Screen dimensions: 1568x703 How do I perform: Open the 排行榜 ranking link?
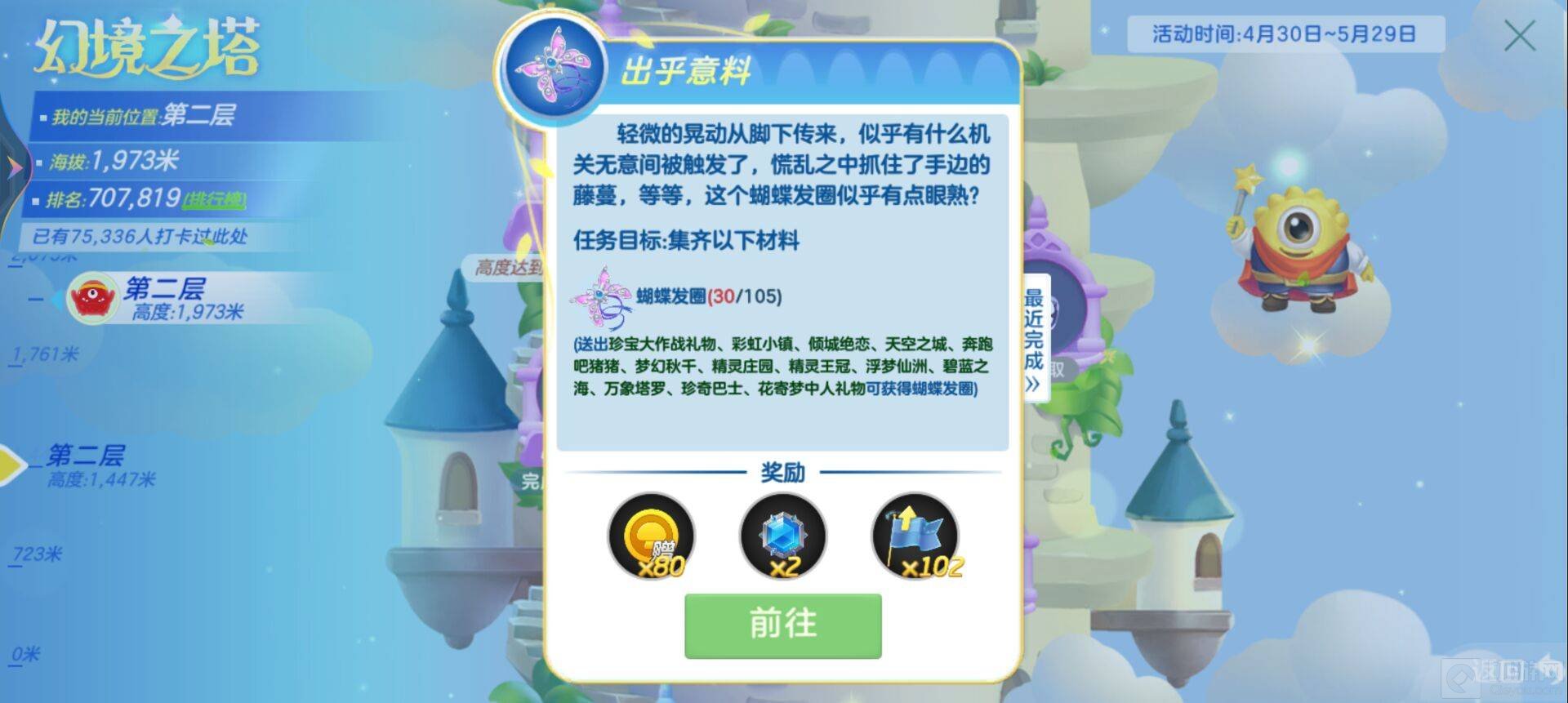(x=214, y=200)
